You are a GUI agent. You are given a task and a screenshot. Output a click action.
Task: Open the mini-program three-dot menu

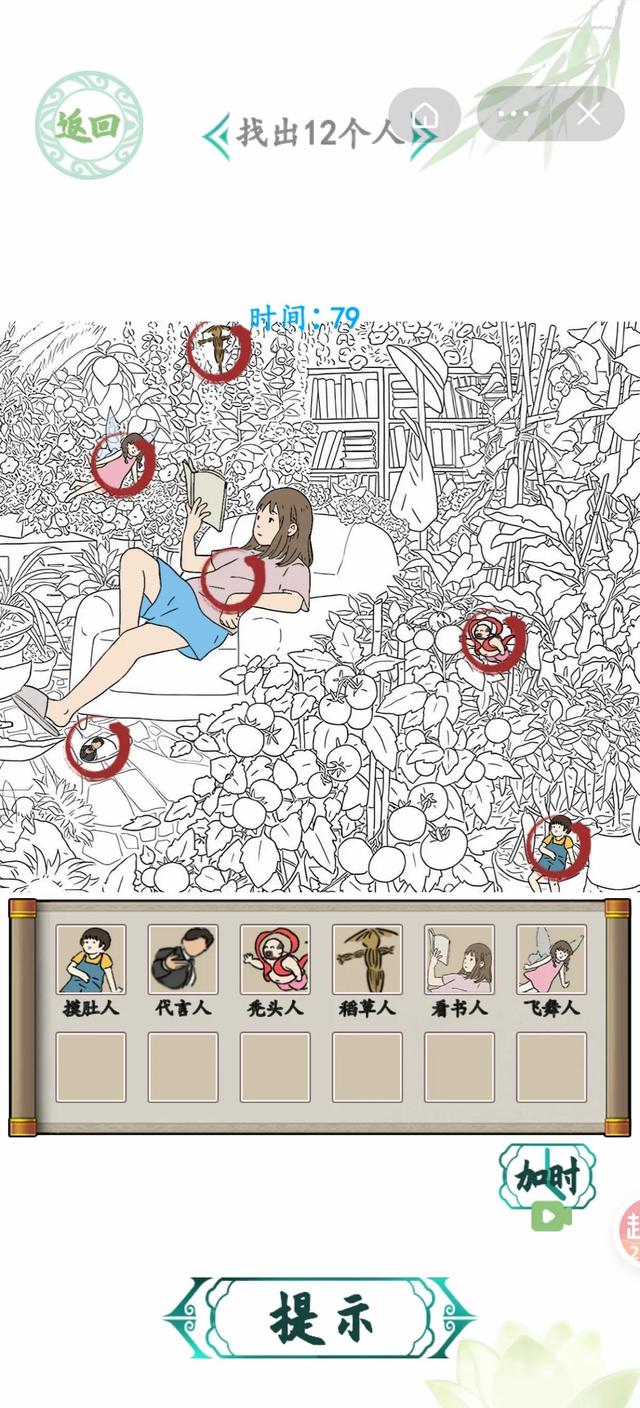click(514, 114)
